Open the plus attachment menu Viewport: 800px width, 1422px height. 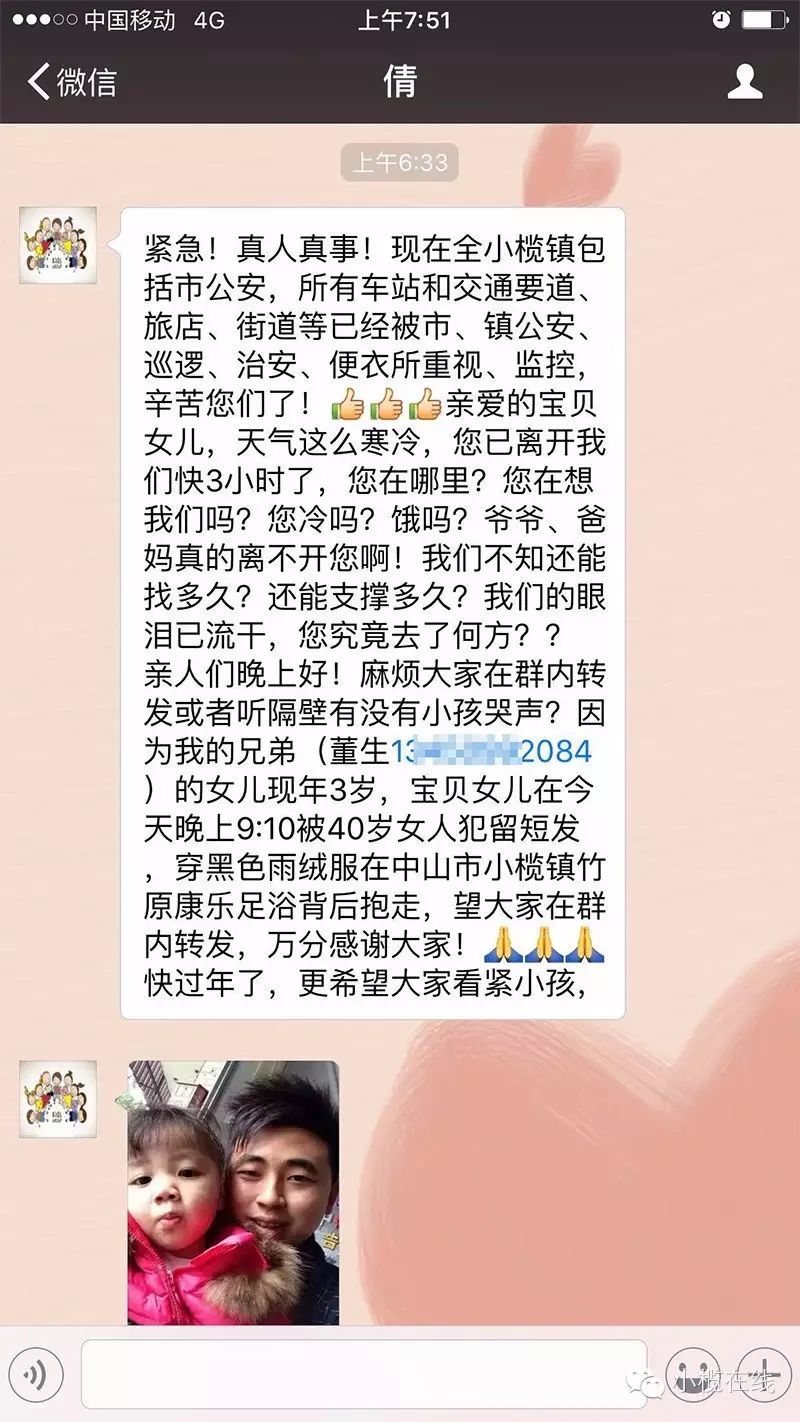(763, 1375)
